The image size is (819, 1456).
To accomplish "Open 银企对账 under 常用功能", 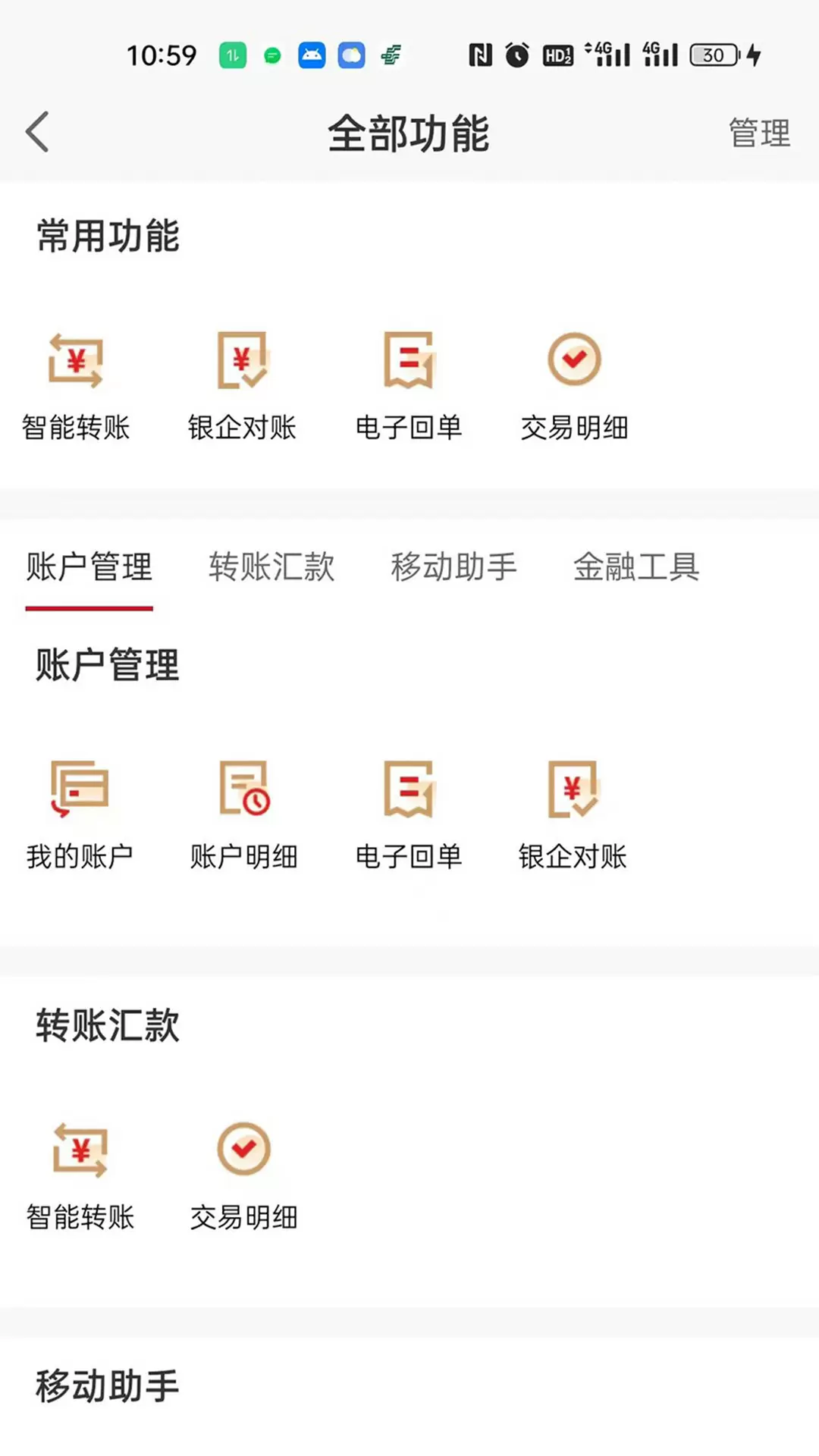I will coord(242,387).
